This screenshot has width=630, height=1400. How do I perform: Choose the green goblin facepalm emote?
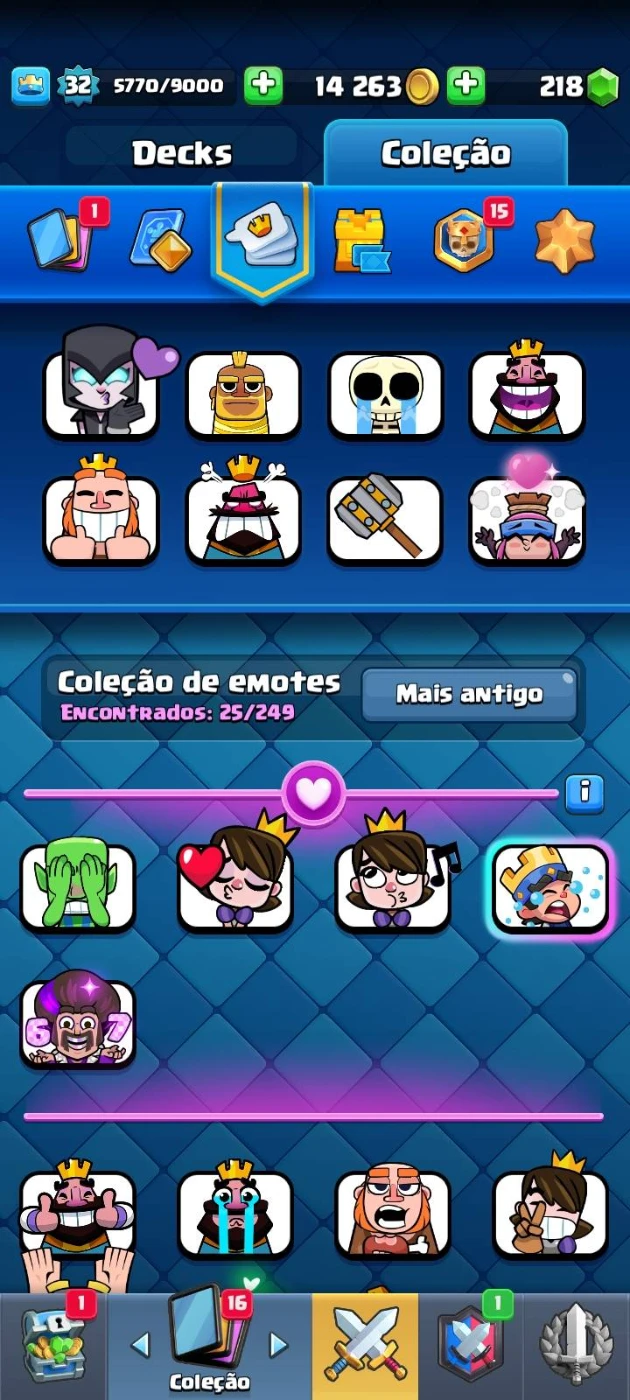tap(77, 887)
